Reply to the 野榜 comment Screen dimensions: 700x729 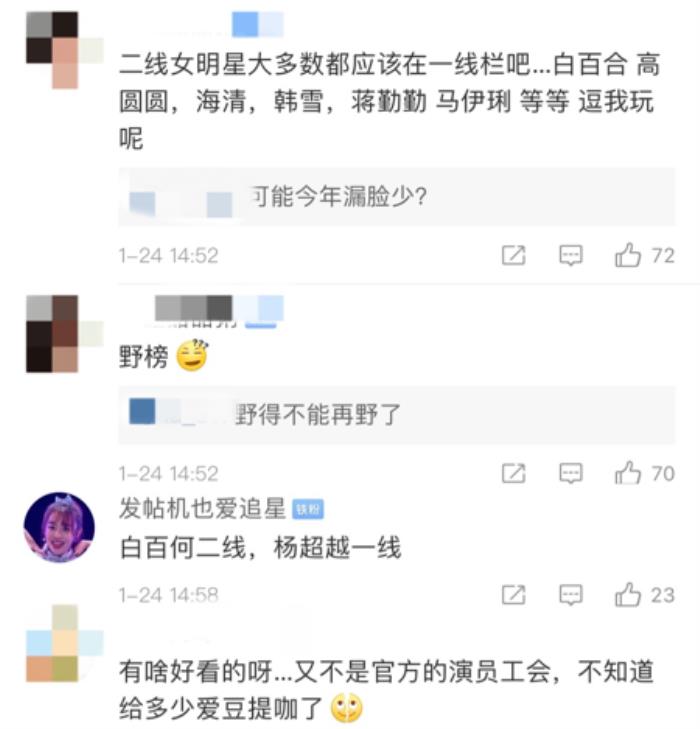(570, 473)
